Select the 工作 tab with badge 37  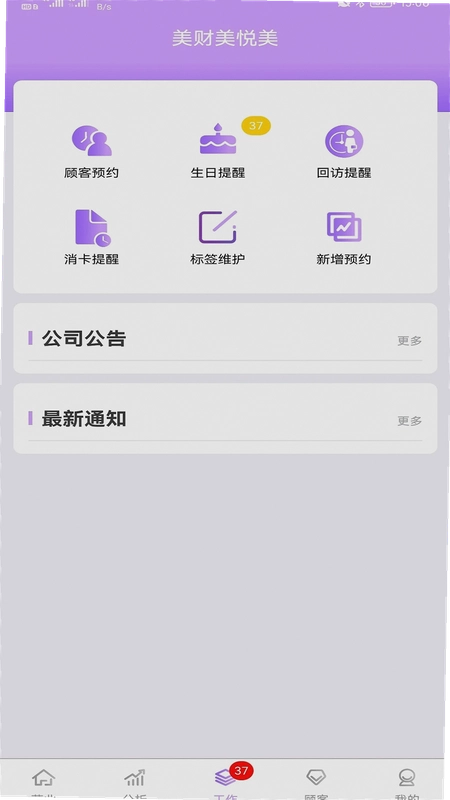click(x=226, y=783)
